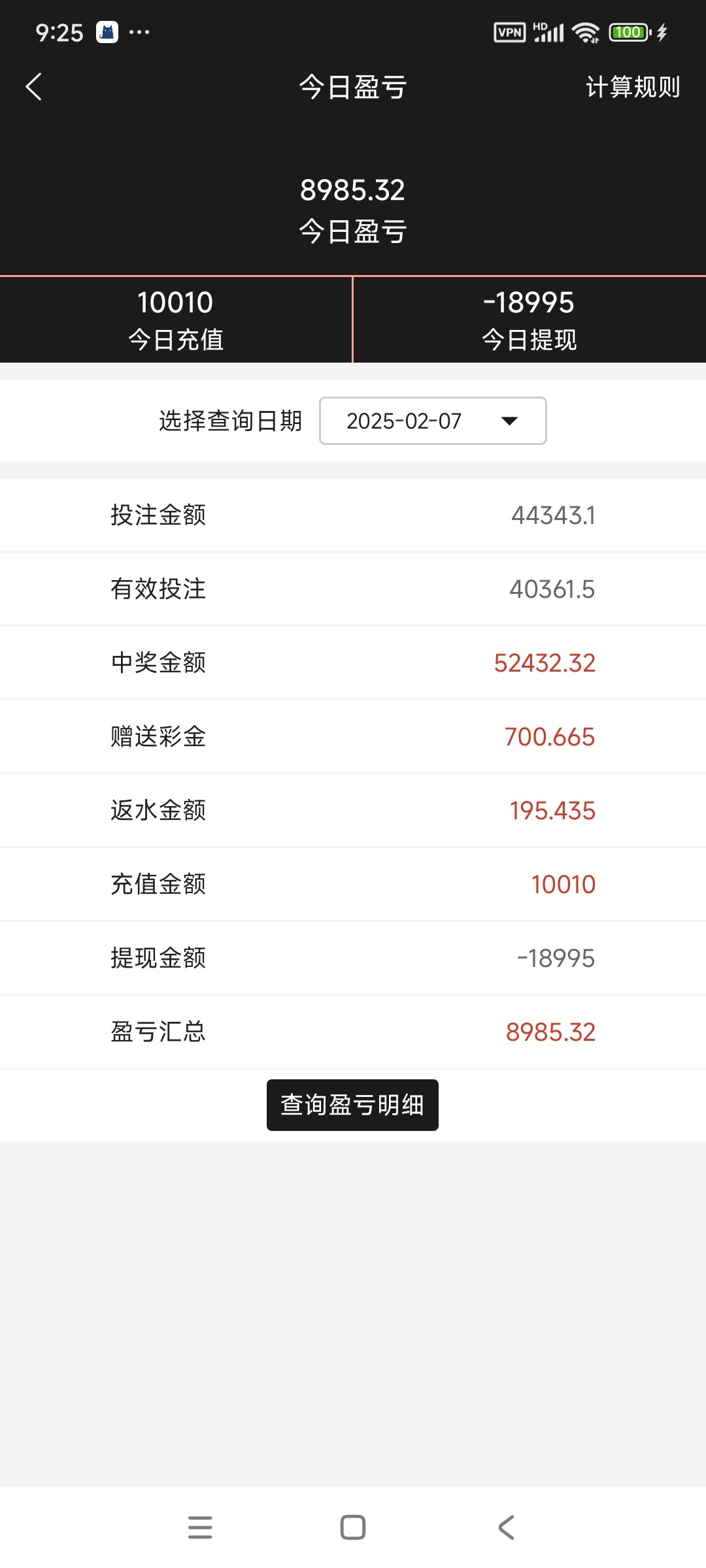
Task: Tap the 查询盈亏明细 button
Action: [x=352, y=1105]
